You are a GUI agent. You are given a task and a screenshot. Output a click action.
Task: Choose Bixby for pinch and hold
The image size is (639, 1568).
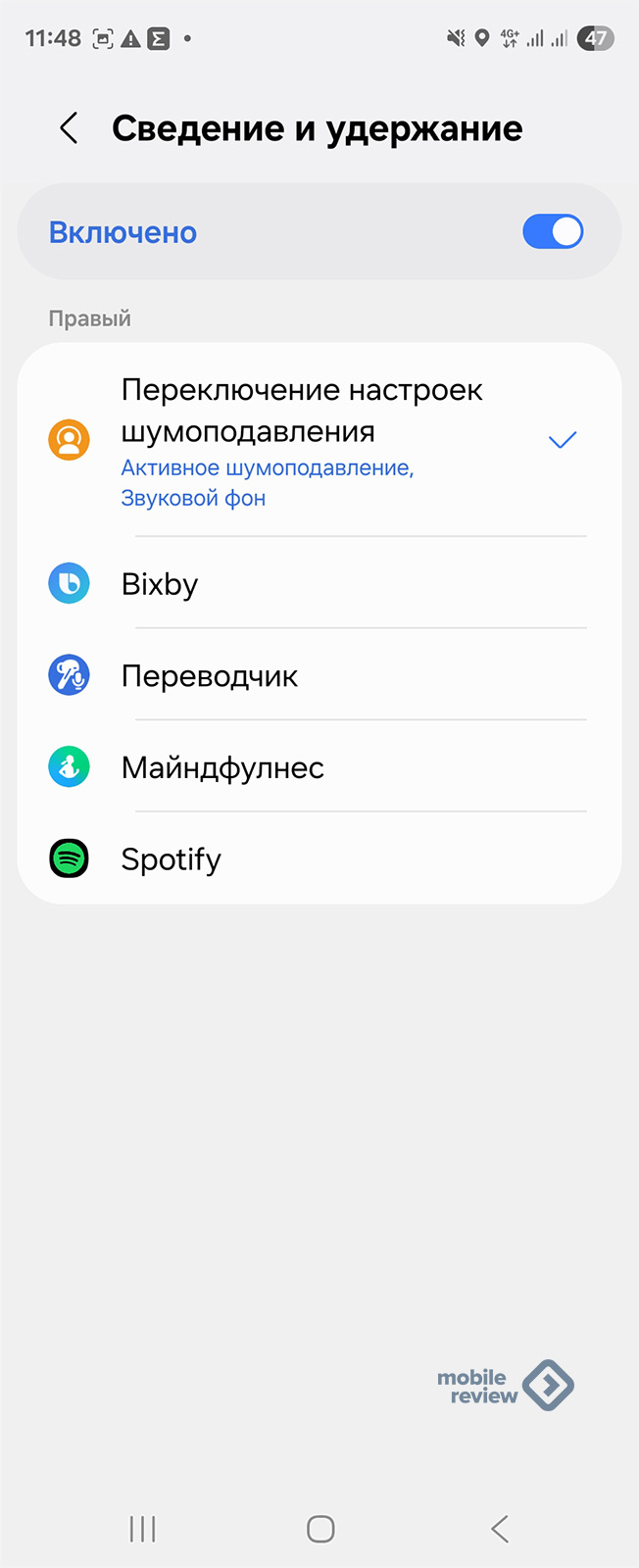tap(160, 584)
